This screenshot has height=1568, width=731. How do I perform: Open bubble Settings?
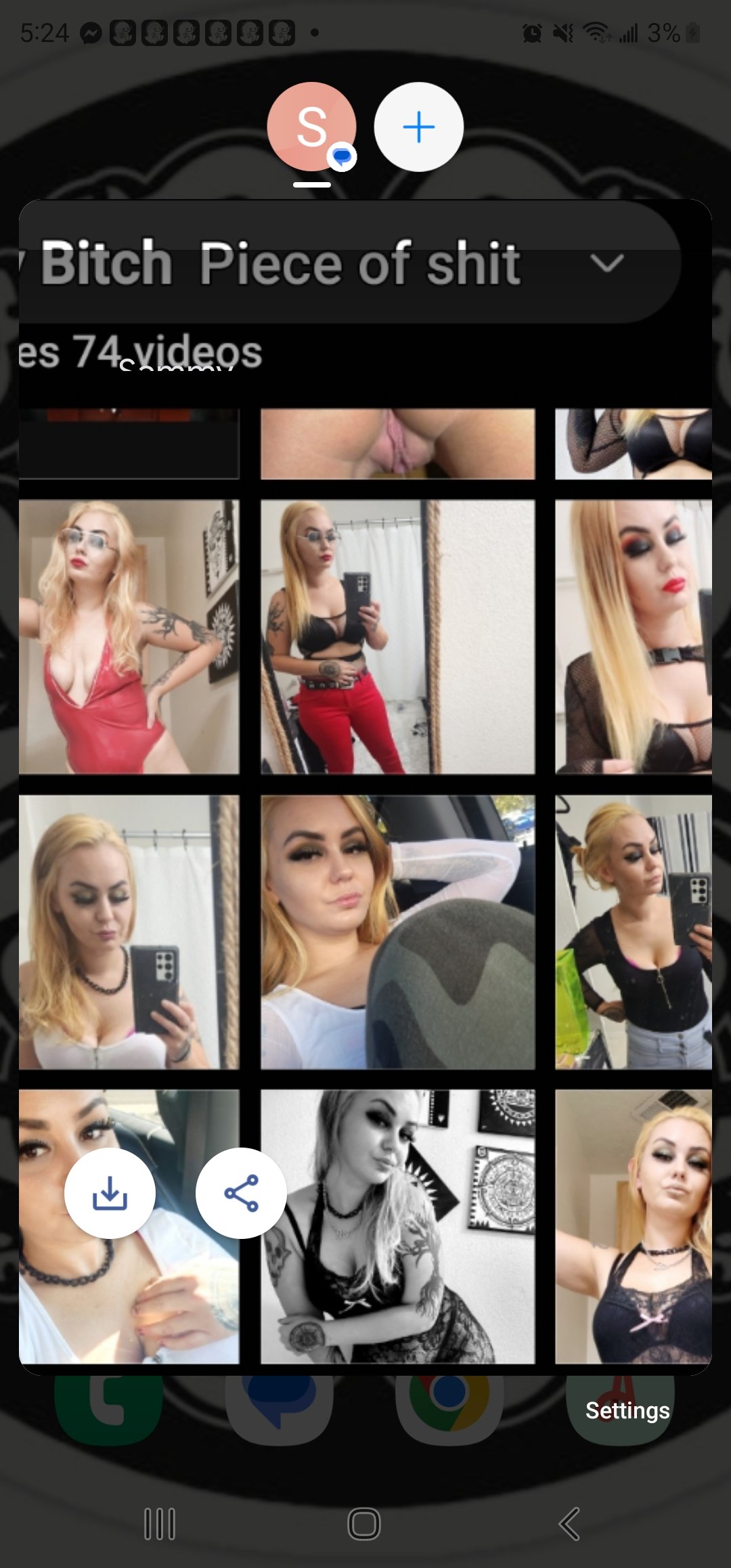pos(627,1410)
